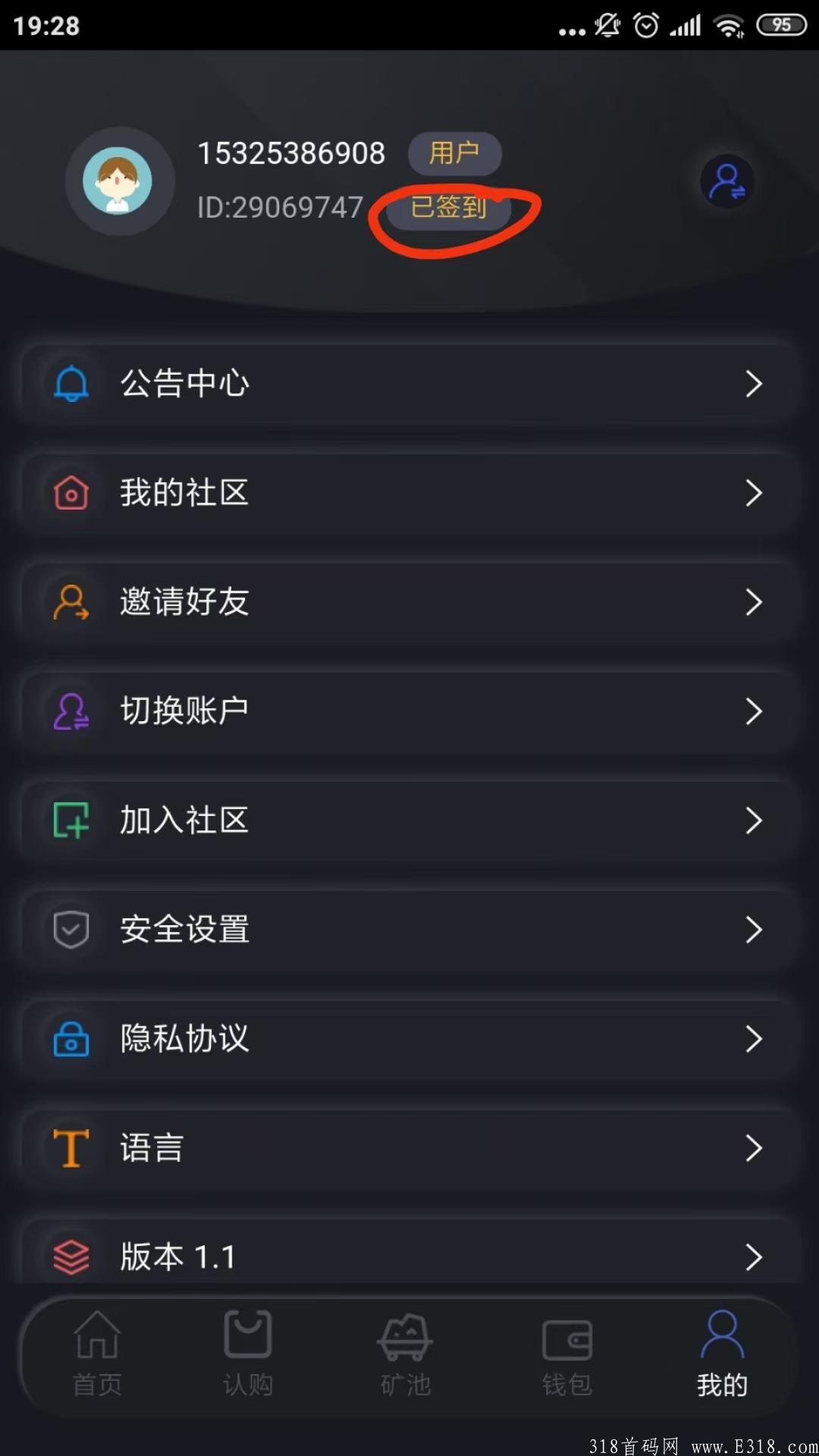Click the layered version icon beside 版本 1.1
The height and width of the screenshot is (1456, 819).
tap(71, 1256)
